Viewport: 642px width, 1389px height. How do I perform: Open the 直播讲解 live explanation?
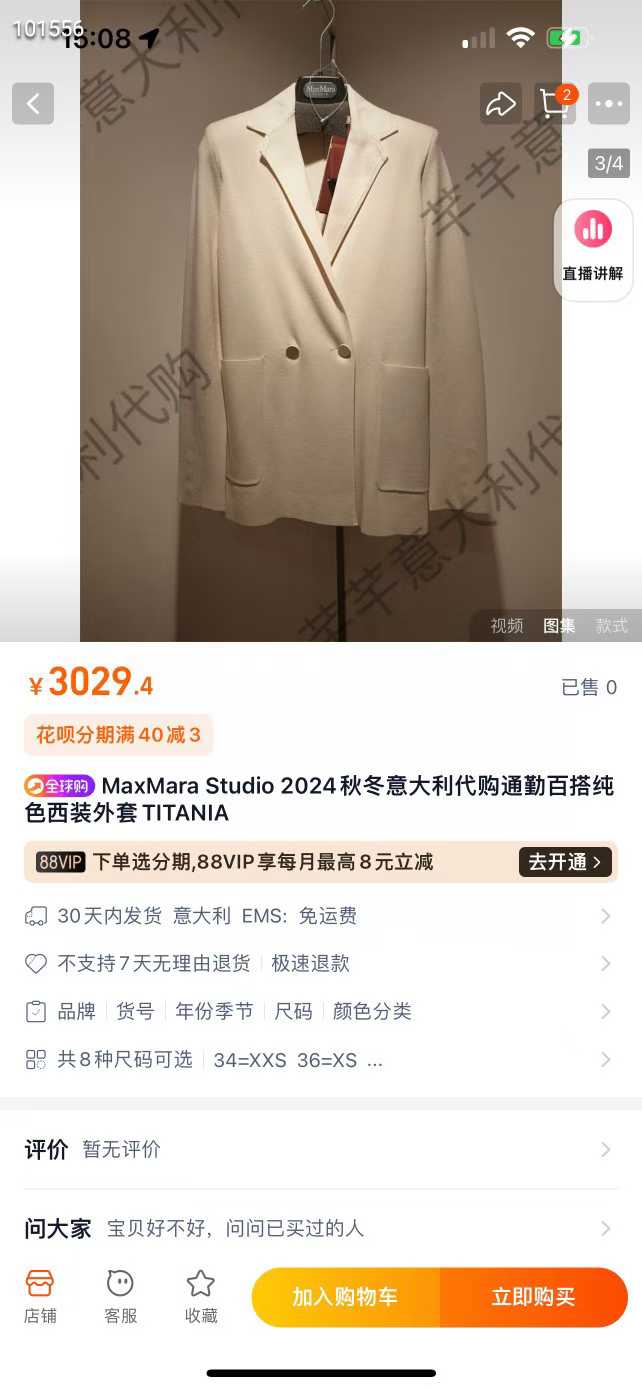tap(593, 250)
